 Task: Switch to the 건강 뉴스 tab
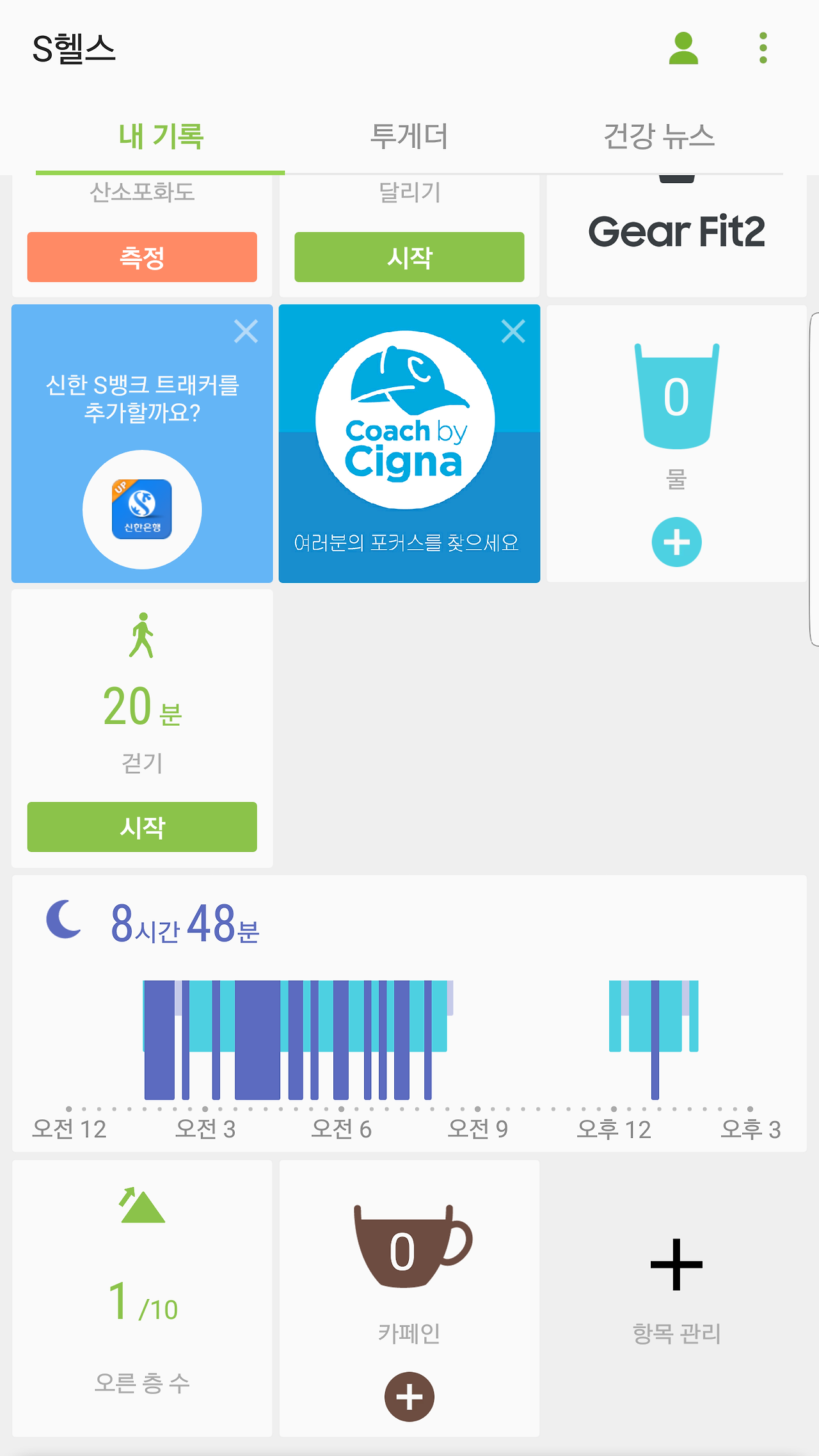pos(658,136)
